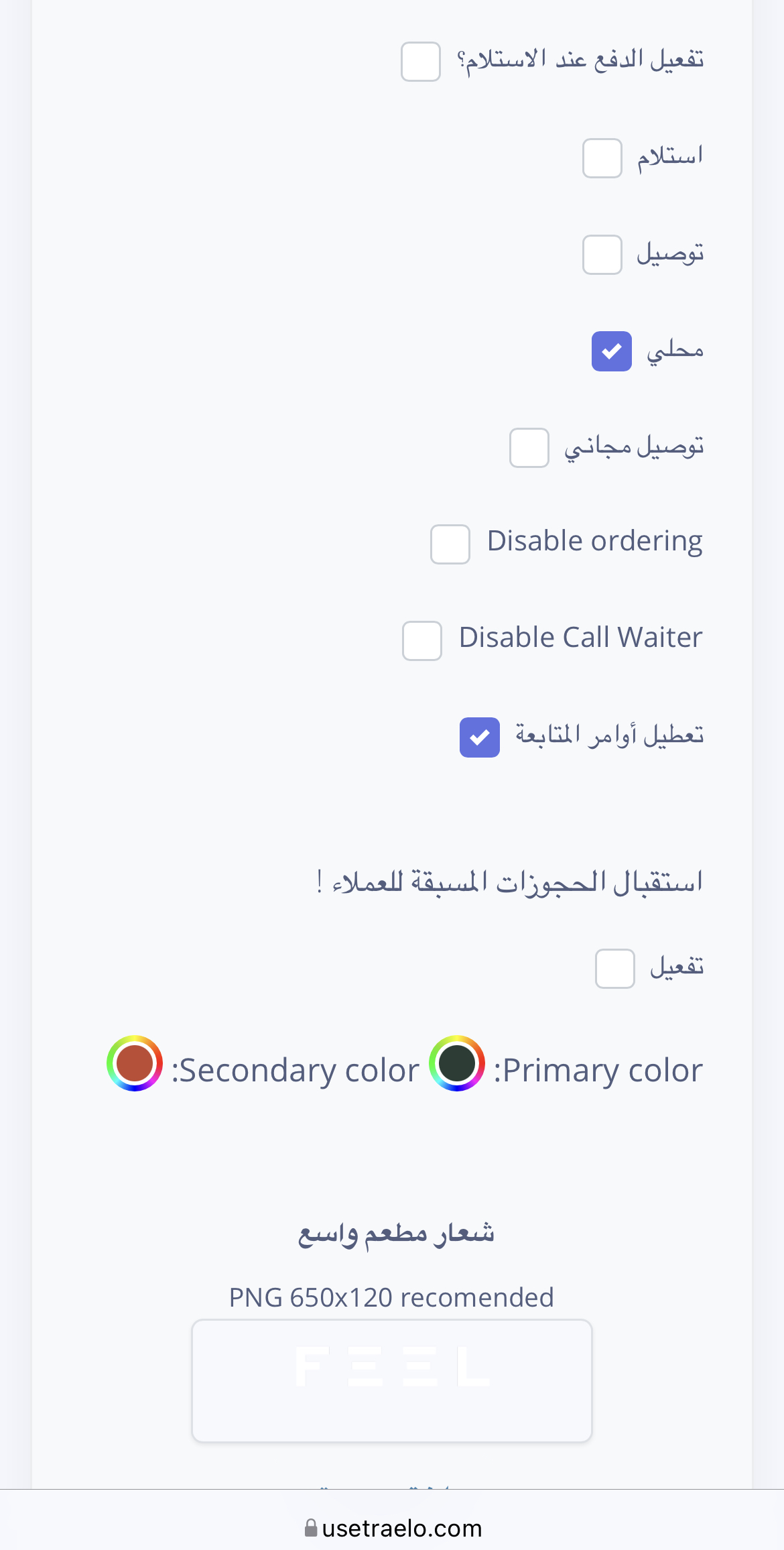Open the Secondary color picker
This screenshot has width=784, height=1550.
(135, 1063)
